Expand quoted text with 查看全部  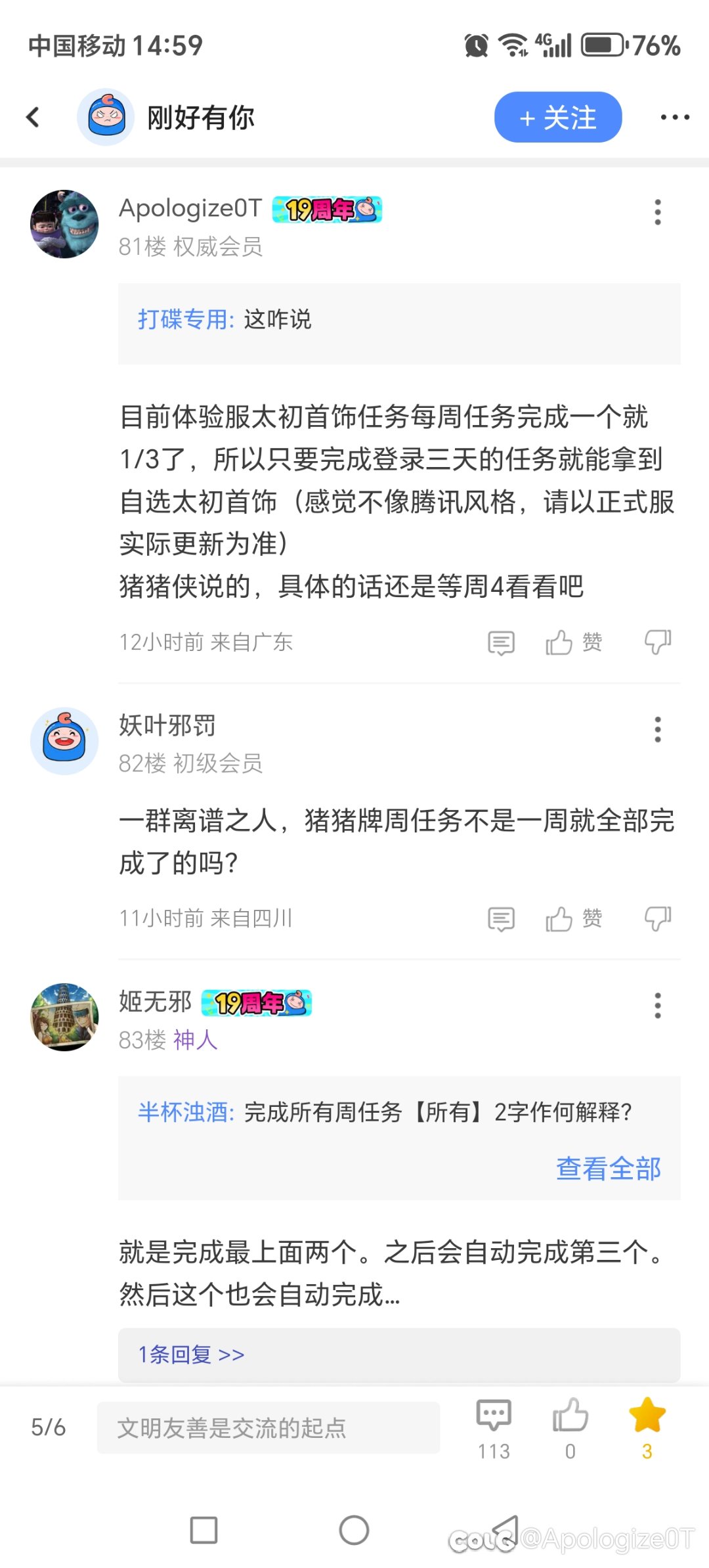(608, 1169)
